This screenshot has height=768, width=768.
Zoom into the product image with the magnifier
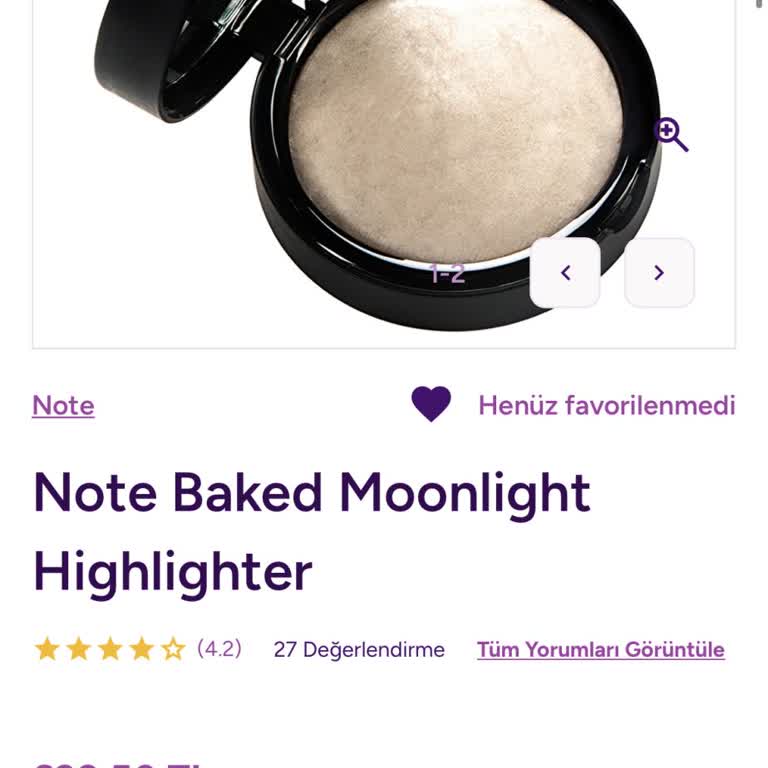(671, 134)
